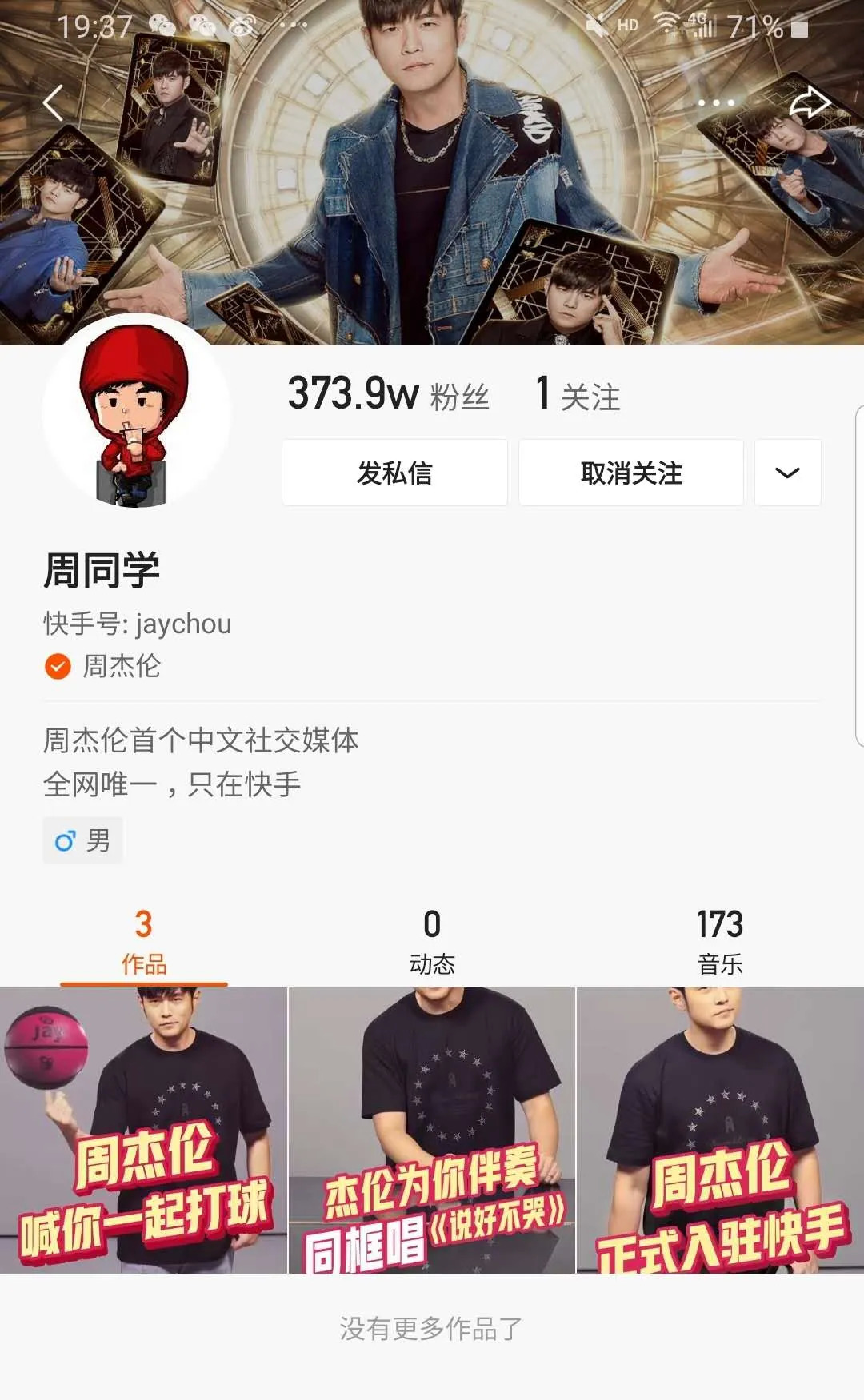Open the 1 关注 following list
Screen dimensions: 864x1400
[x=578, y=394]
